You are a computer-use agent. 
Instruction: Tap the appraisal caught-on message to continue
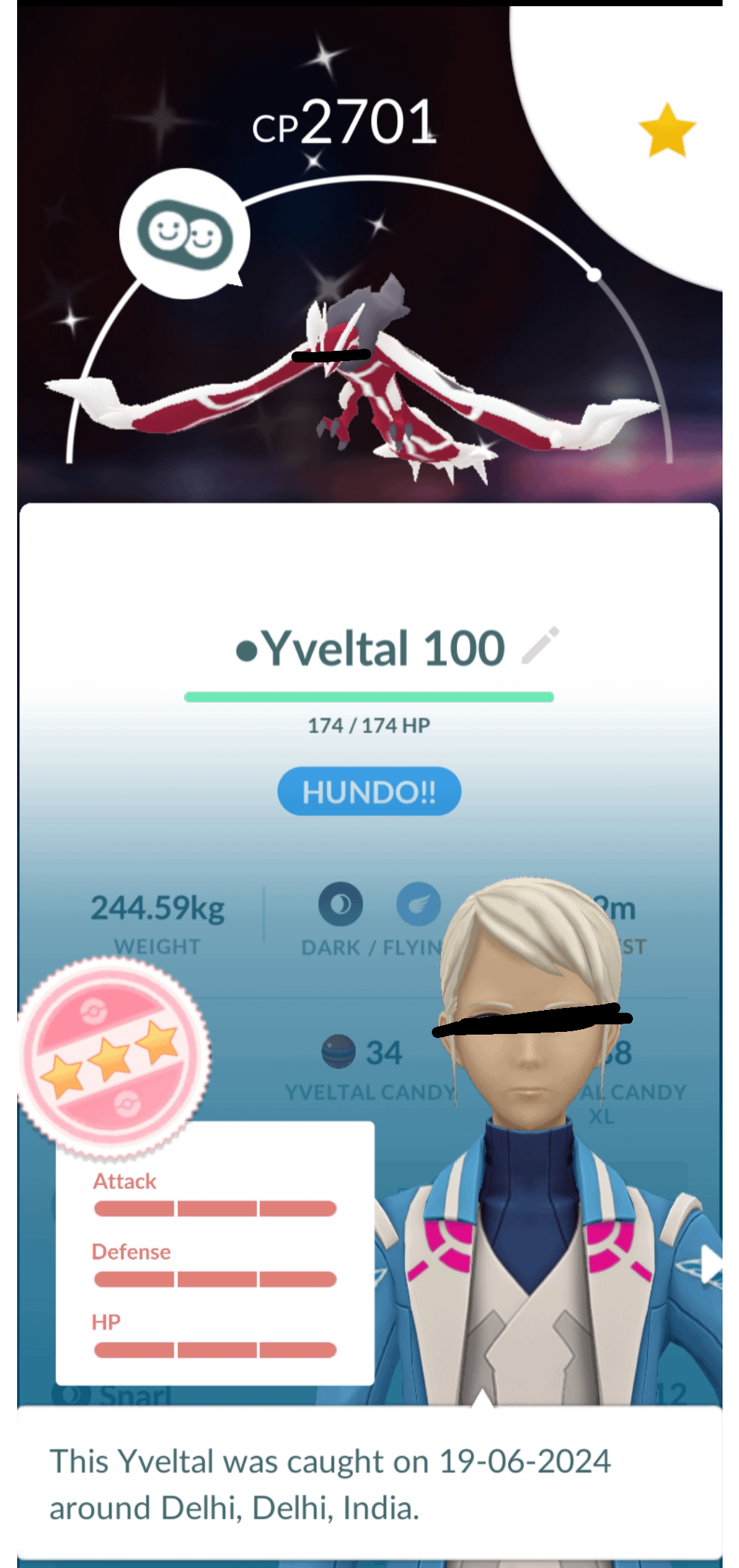pos(369,1484)
